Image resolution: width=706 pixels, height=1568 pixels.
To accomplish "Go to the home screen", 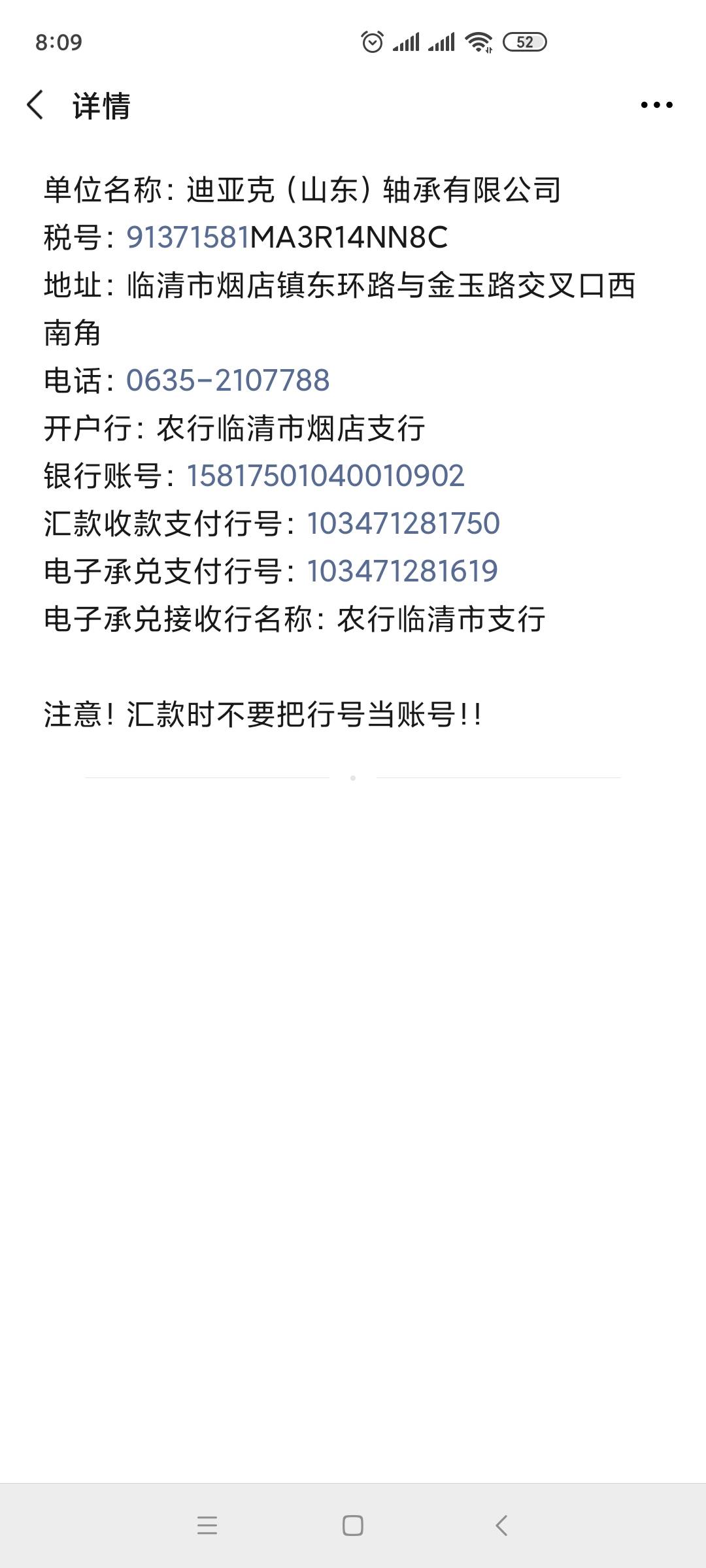I will click(x=353, y=1526).
